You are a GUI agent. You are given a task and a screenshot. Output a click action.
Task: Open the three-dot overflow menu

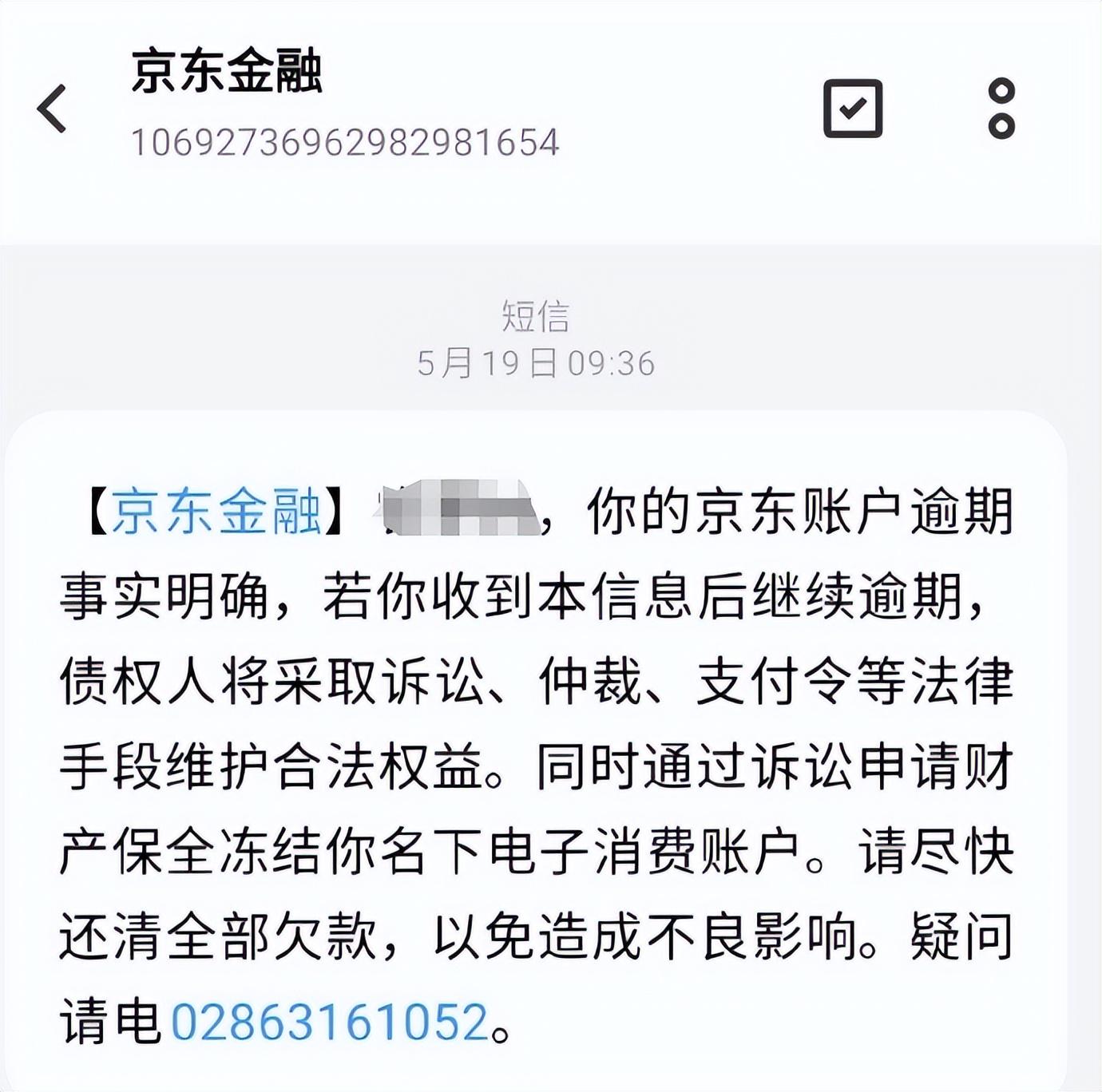click(x=1001, y=109)
